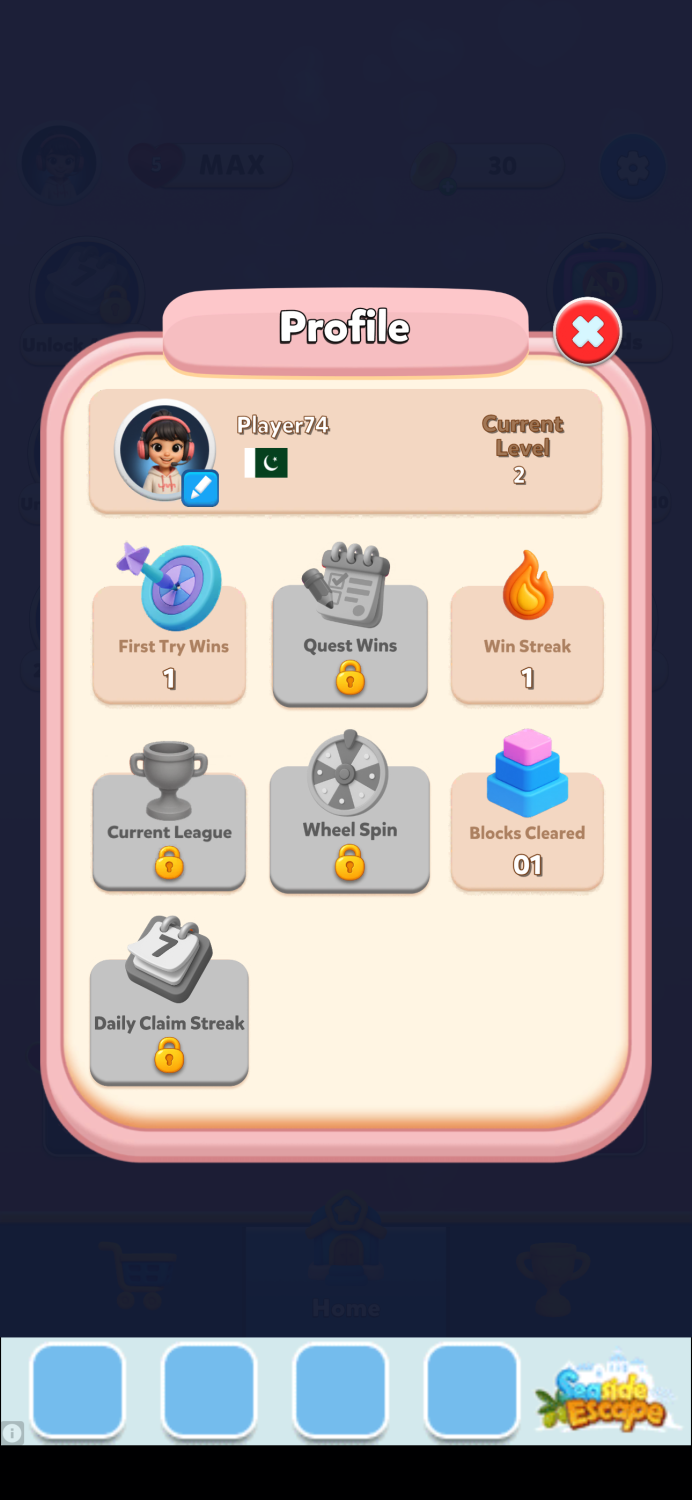
Task: Open the locked Quest Wins tile
Action: tap(350, 645)
